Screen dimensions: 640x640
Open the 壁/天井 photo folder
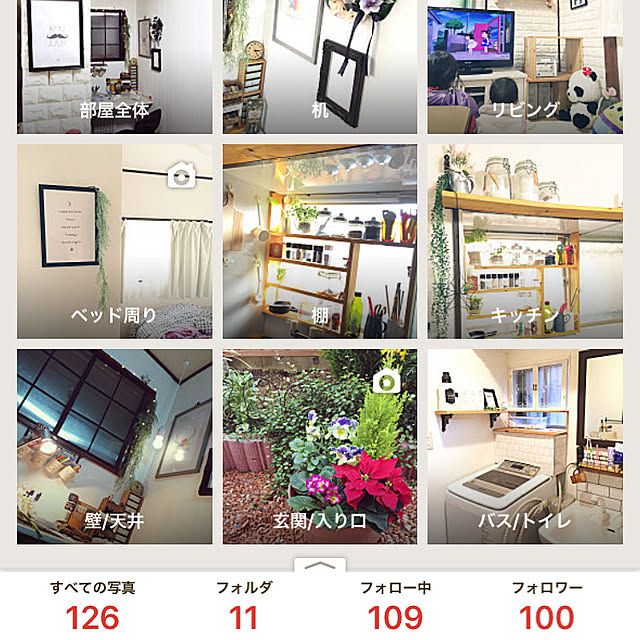pyautogui.click(x=114, y=446)
